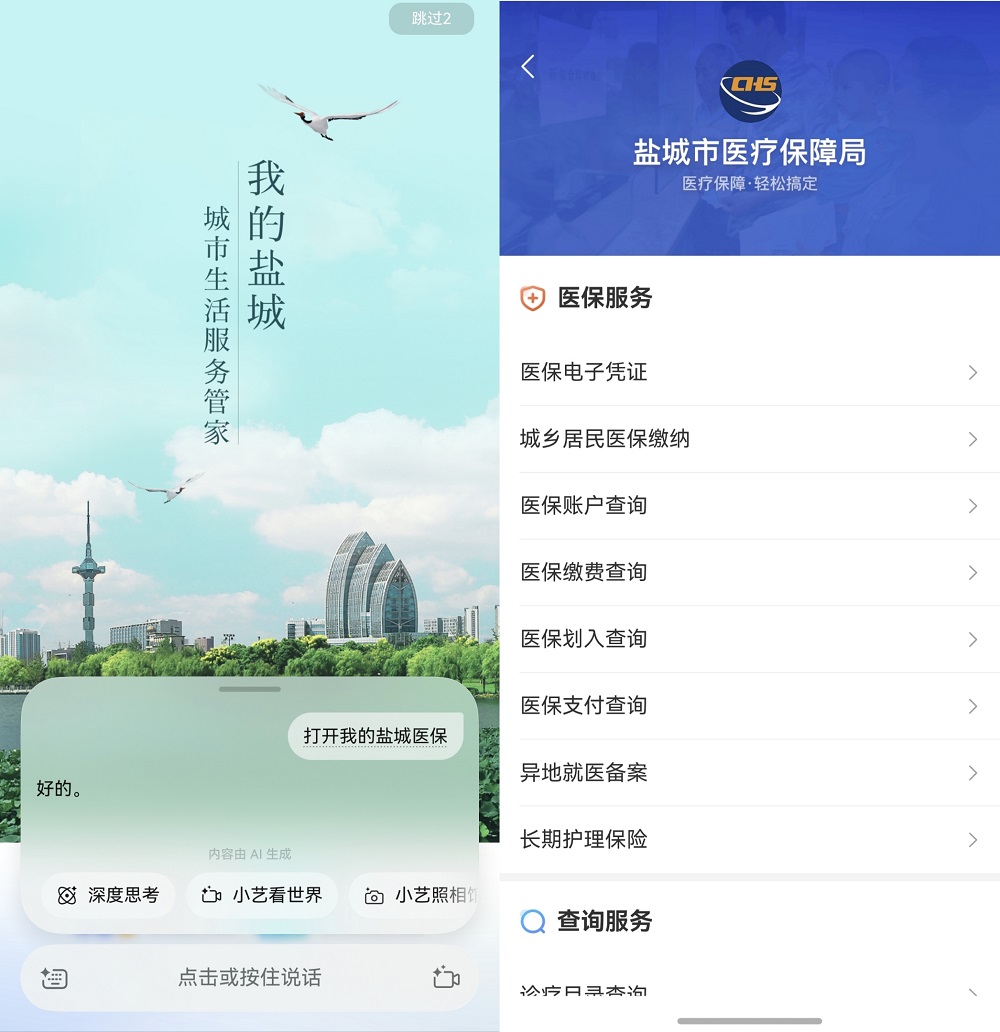Tap the 小艺看世界 chip
Viewport: 1000px width, 1032px height.
coord(262,896)
